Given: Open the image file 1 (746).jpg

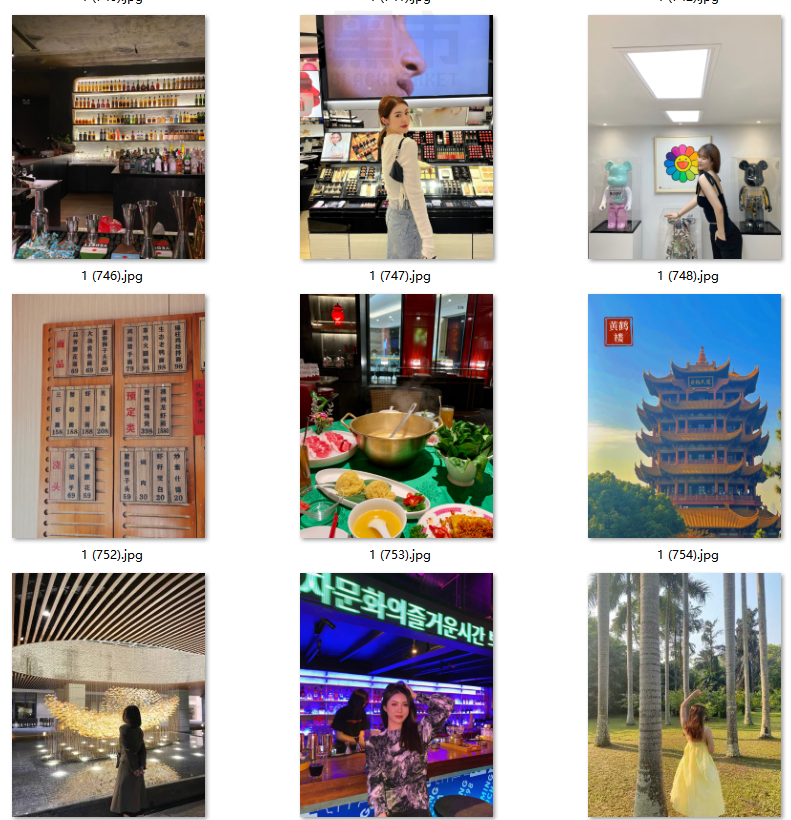Looking at the screenshot, I should click(109, 138).
